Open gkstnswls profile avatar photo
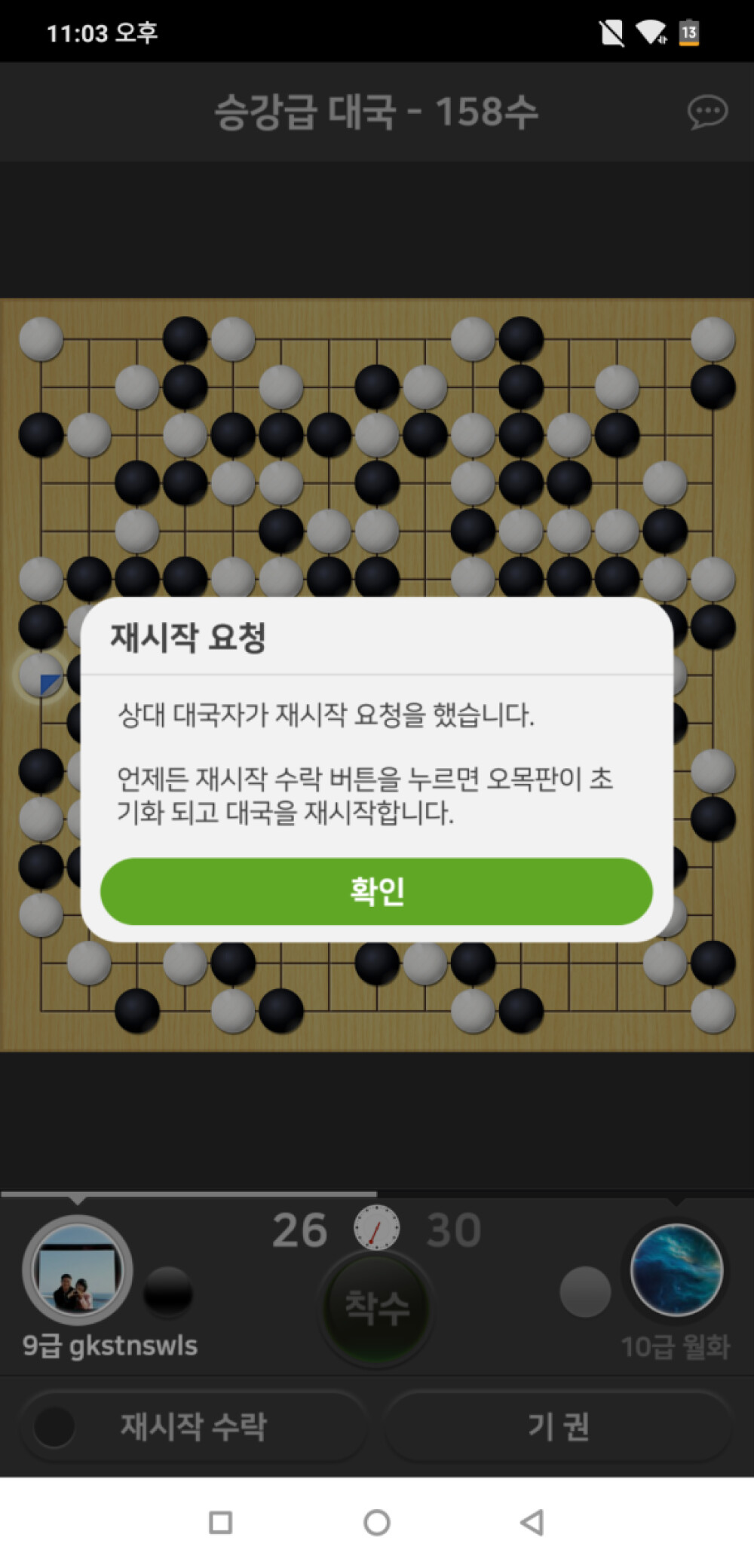 tap(78, 1270)
